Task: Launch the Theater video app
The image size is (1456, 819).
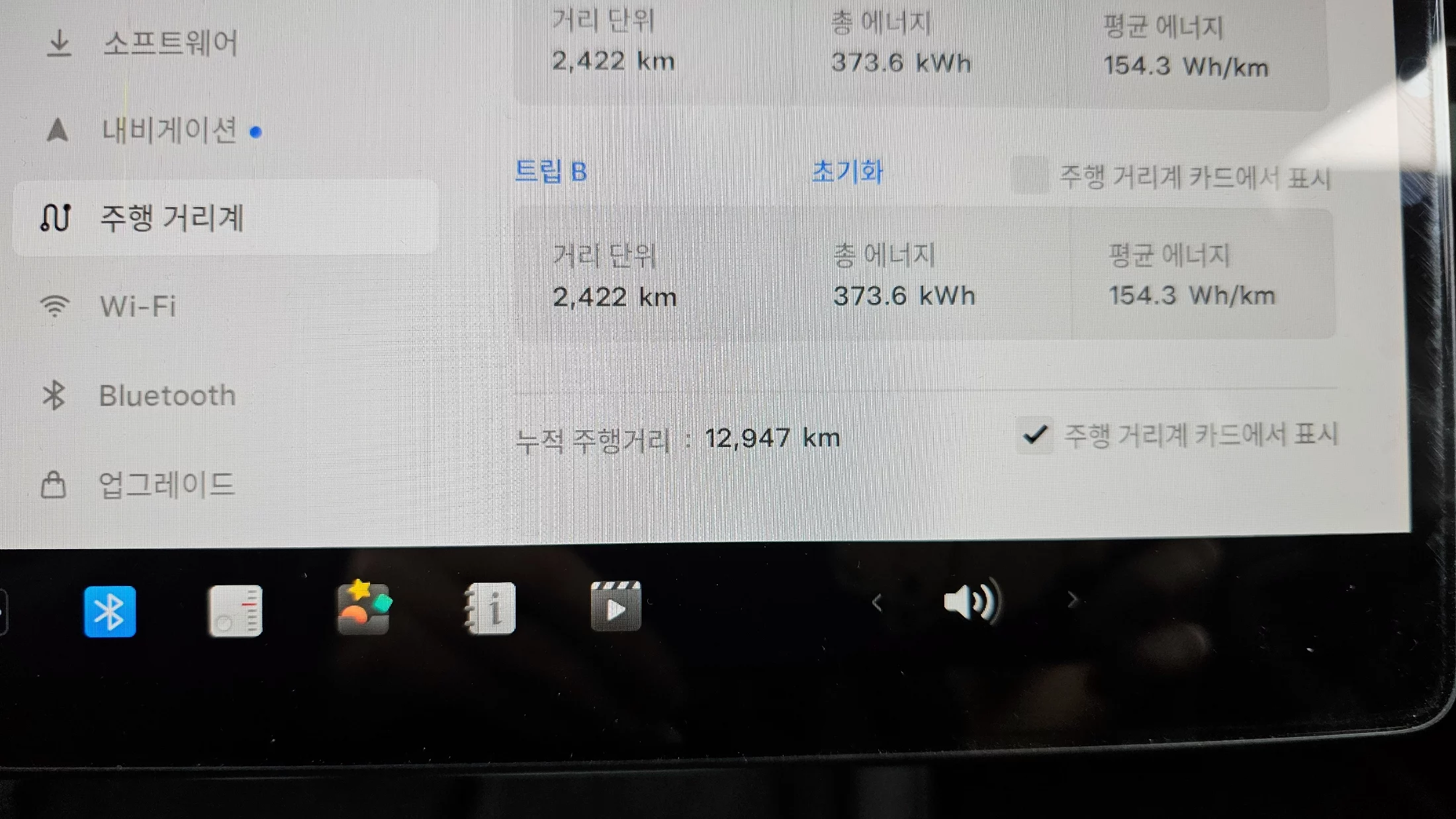Action: [615, 607]
